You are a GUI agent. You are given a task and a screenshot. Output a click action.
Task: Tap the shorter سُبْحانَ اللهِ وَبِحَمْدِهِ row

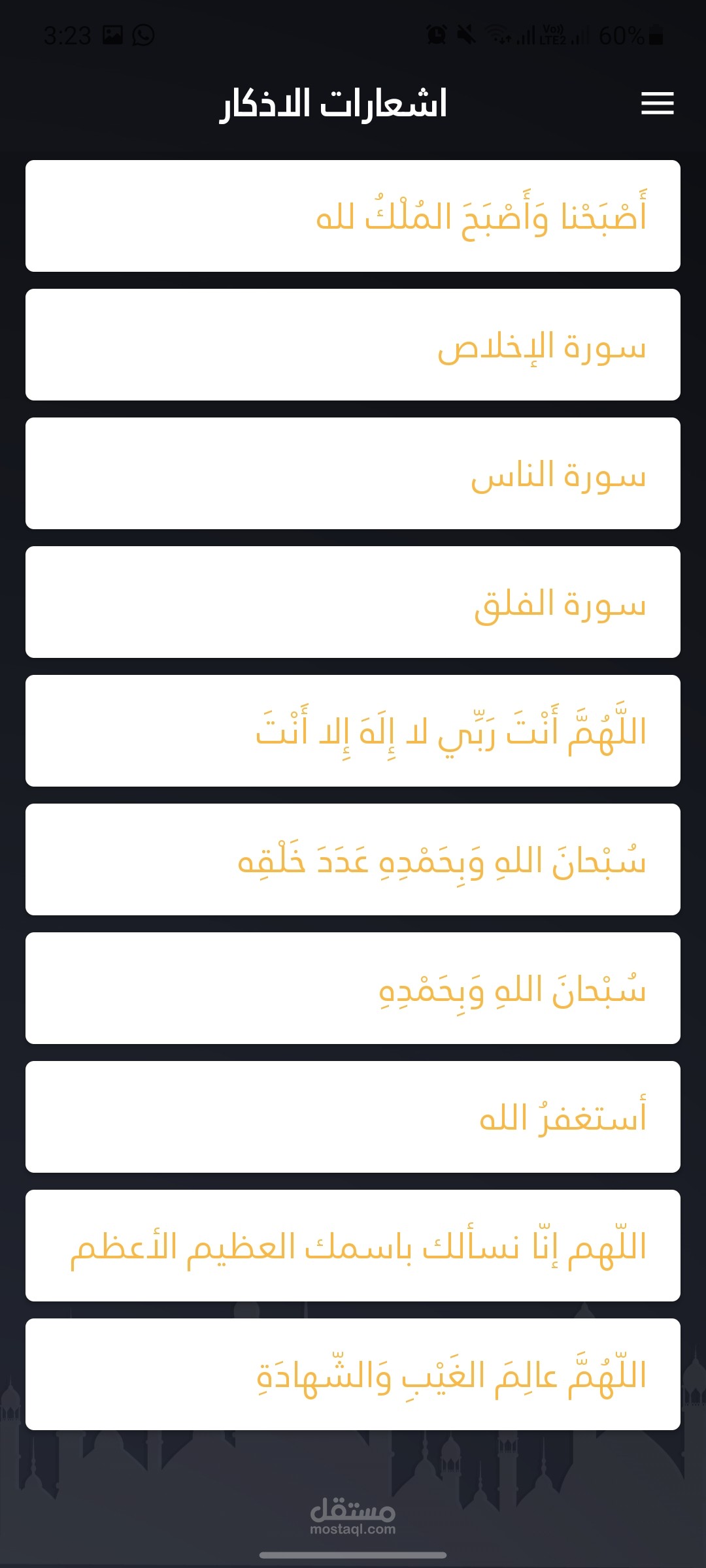pyautogui.click(x=353, y=988)
